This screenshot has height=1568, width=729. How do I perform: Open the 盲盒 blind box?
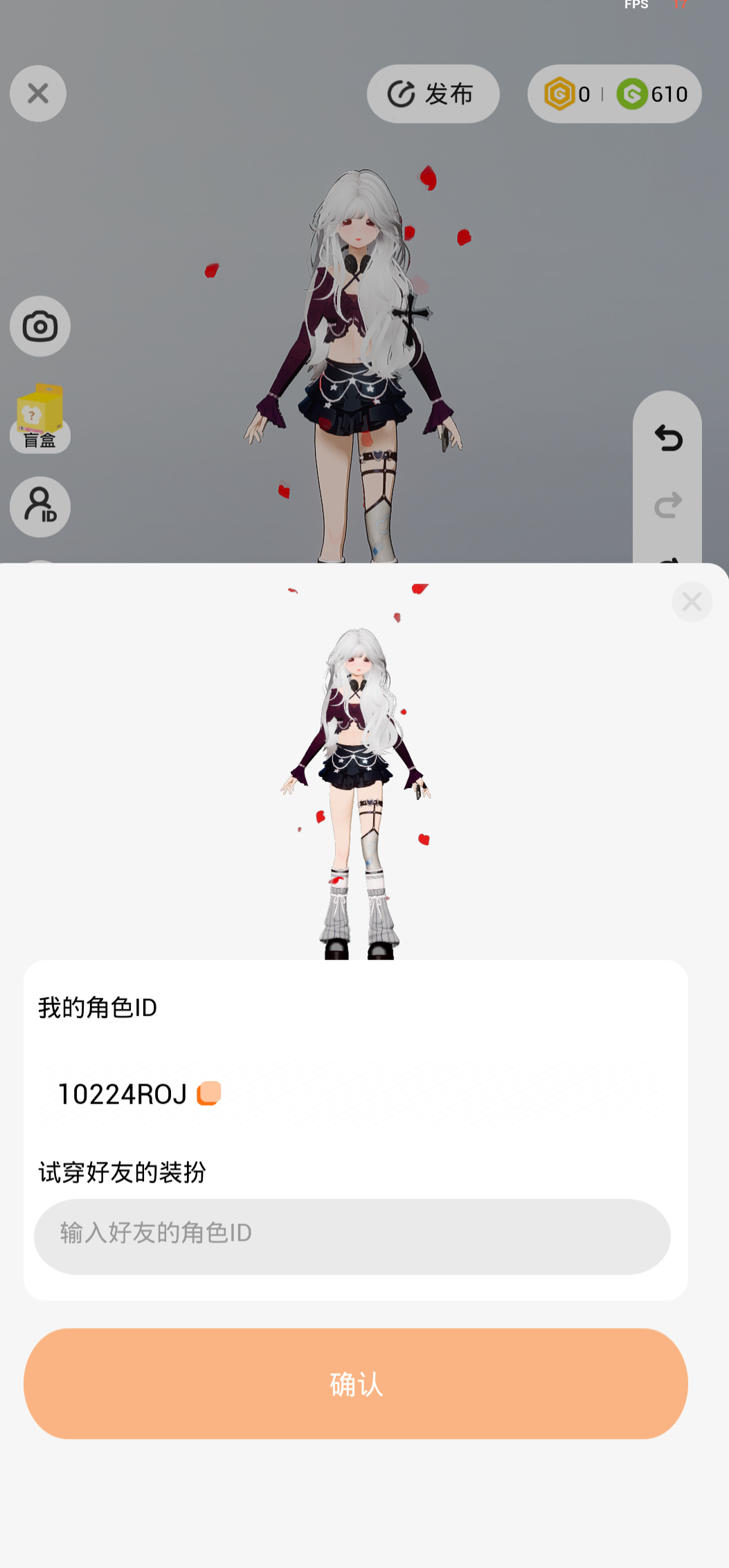[x=40, y=418]
